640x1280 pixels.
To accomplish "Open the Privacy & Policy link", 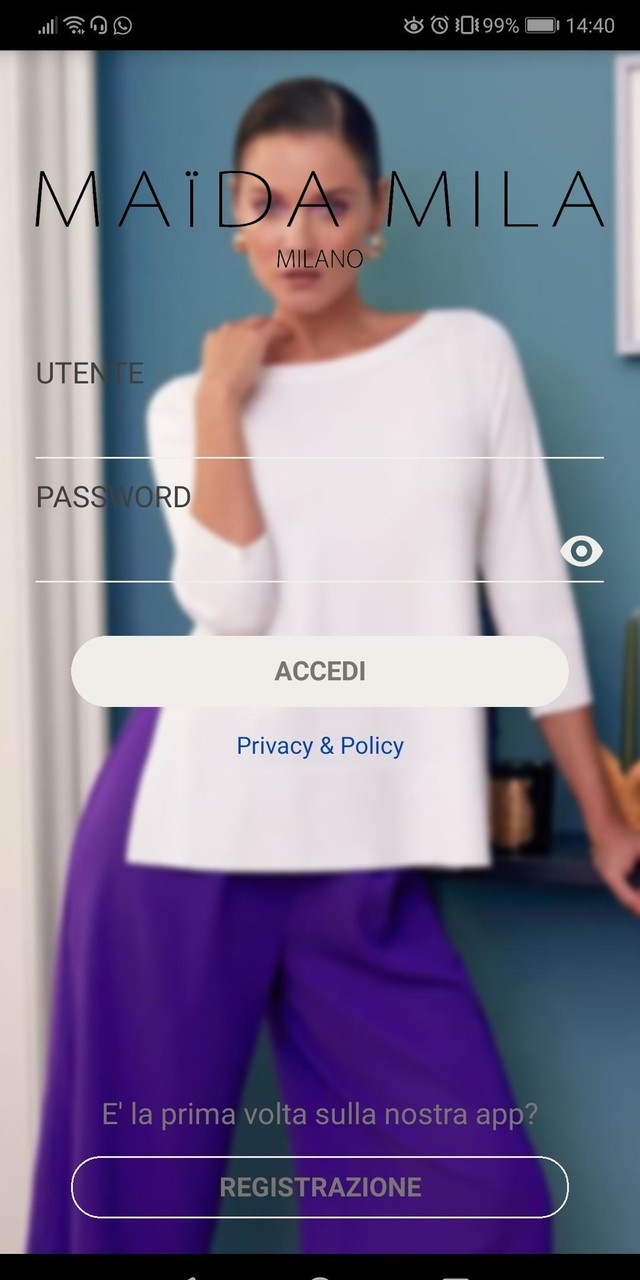I will pos(320,746).
